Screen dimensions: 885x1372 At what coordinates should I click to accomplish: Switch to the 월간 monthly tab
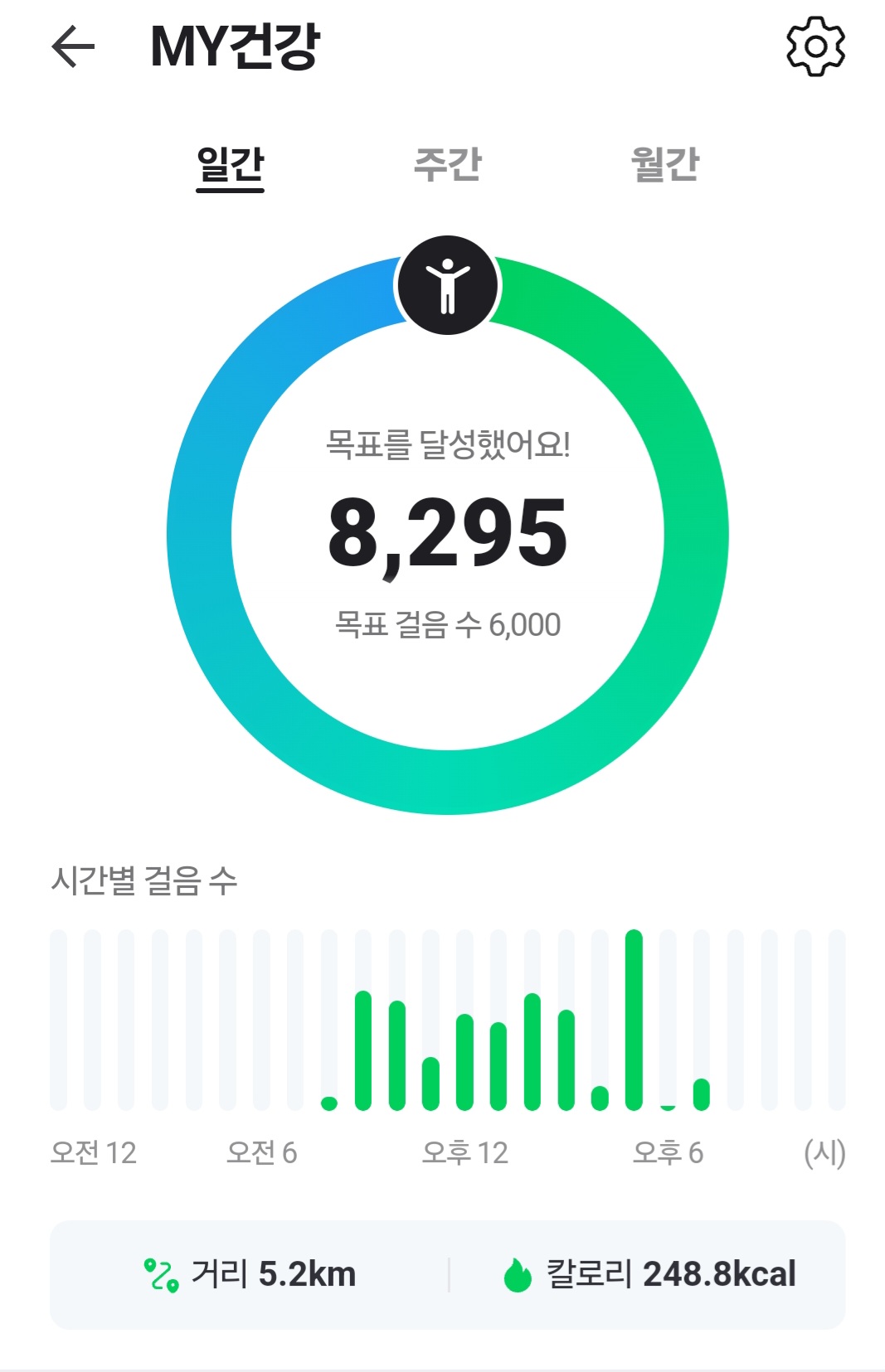[x=665, y=164]
